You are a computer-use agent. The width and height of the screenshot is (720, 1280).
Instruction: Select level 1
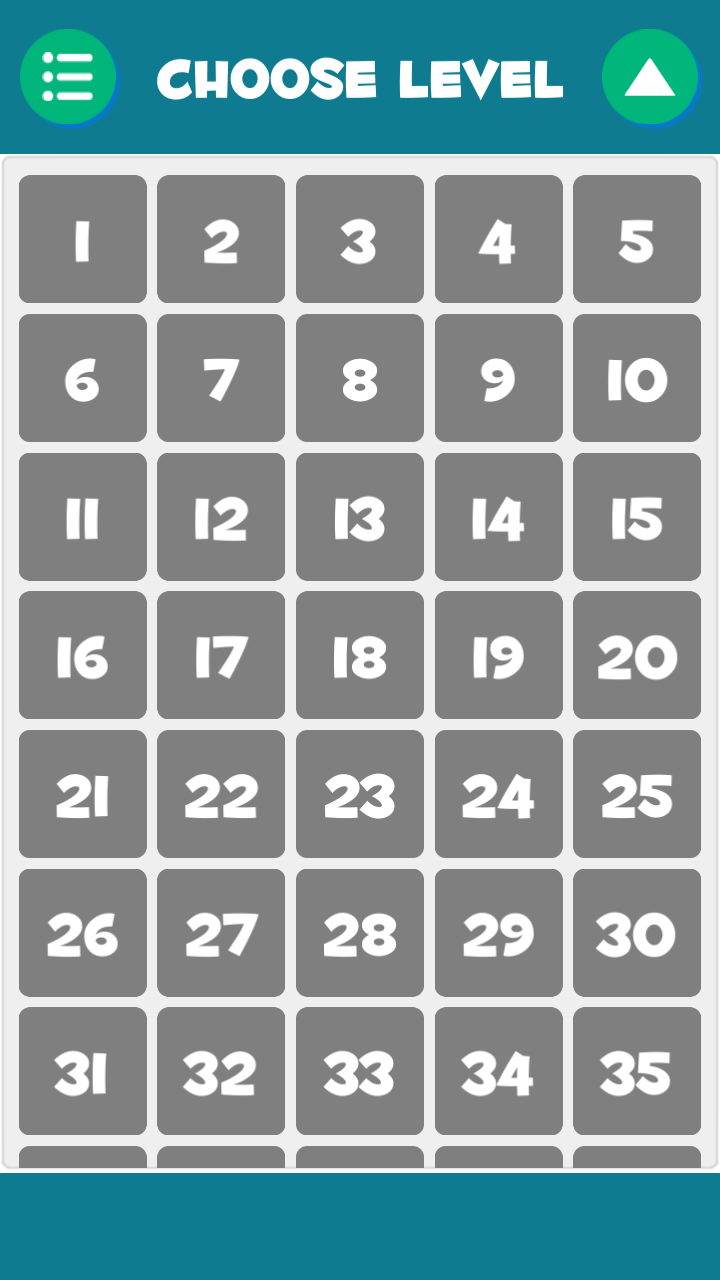[x=83, y=239]
